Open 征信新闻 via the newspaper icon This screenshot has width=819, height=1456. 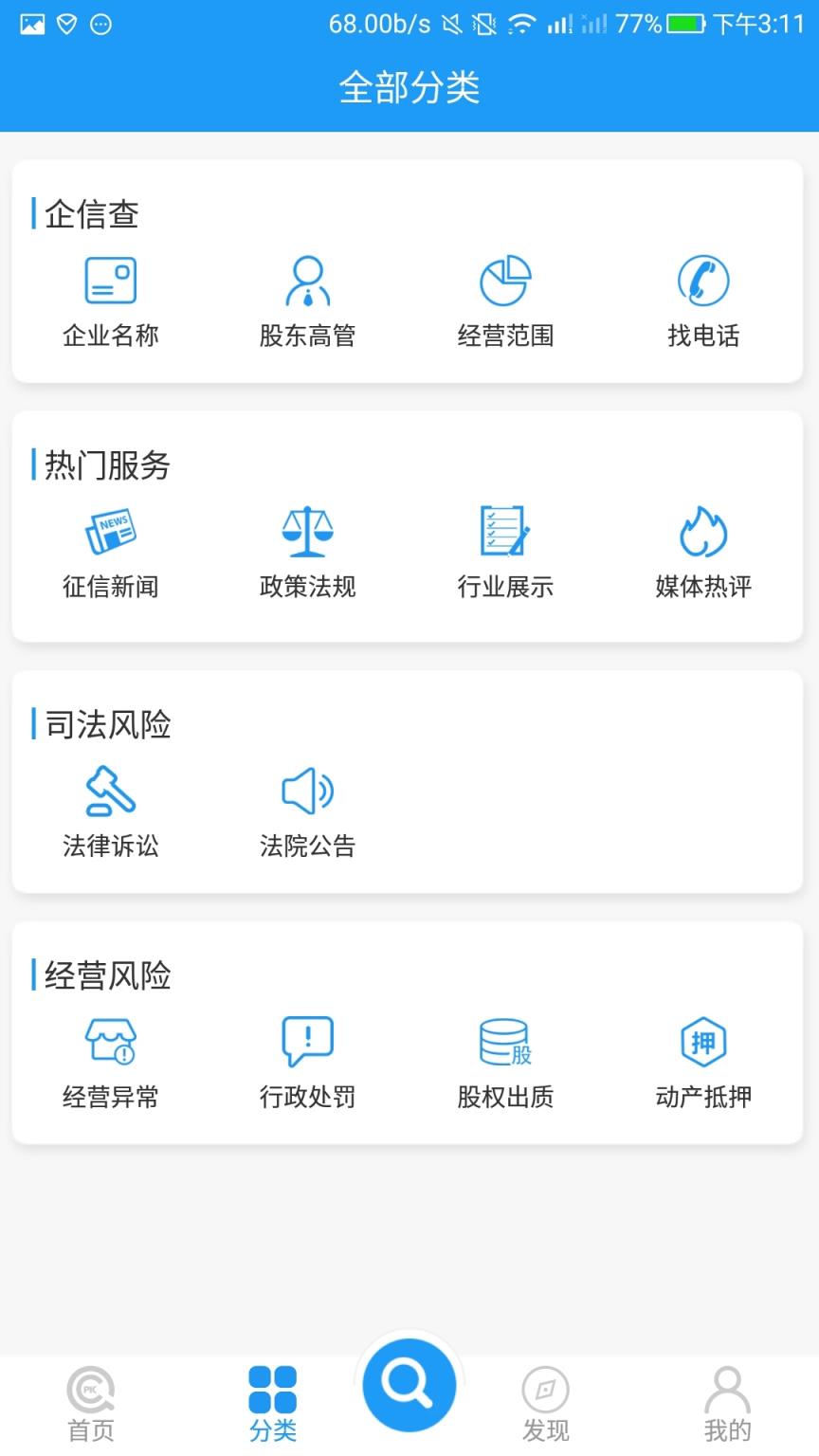[110, 533]
